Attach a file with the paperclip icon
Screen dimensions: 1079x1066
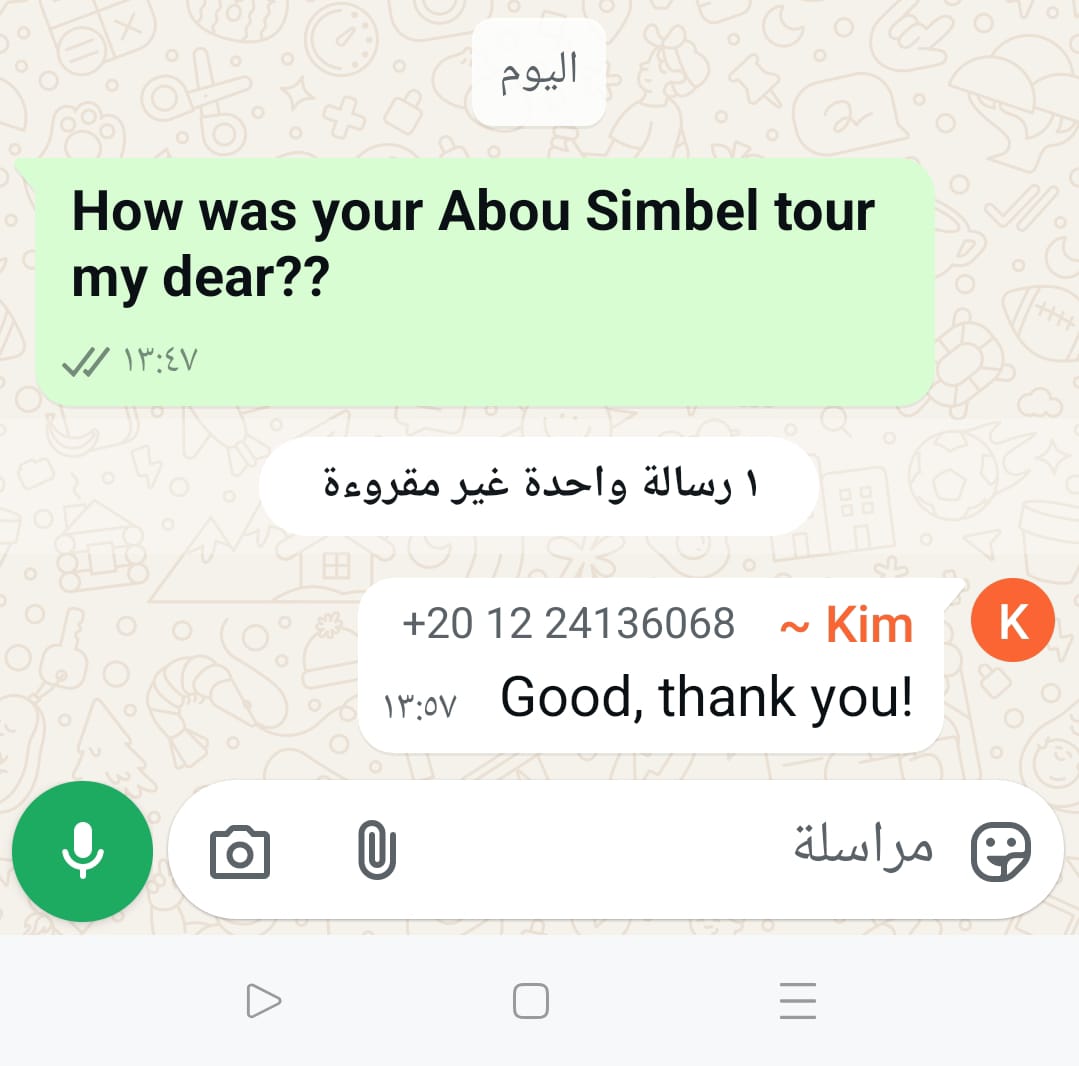pyautogui.click(x=376, y=851)
